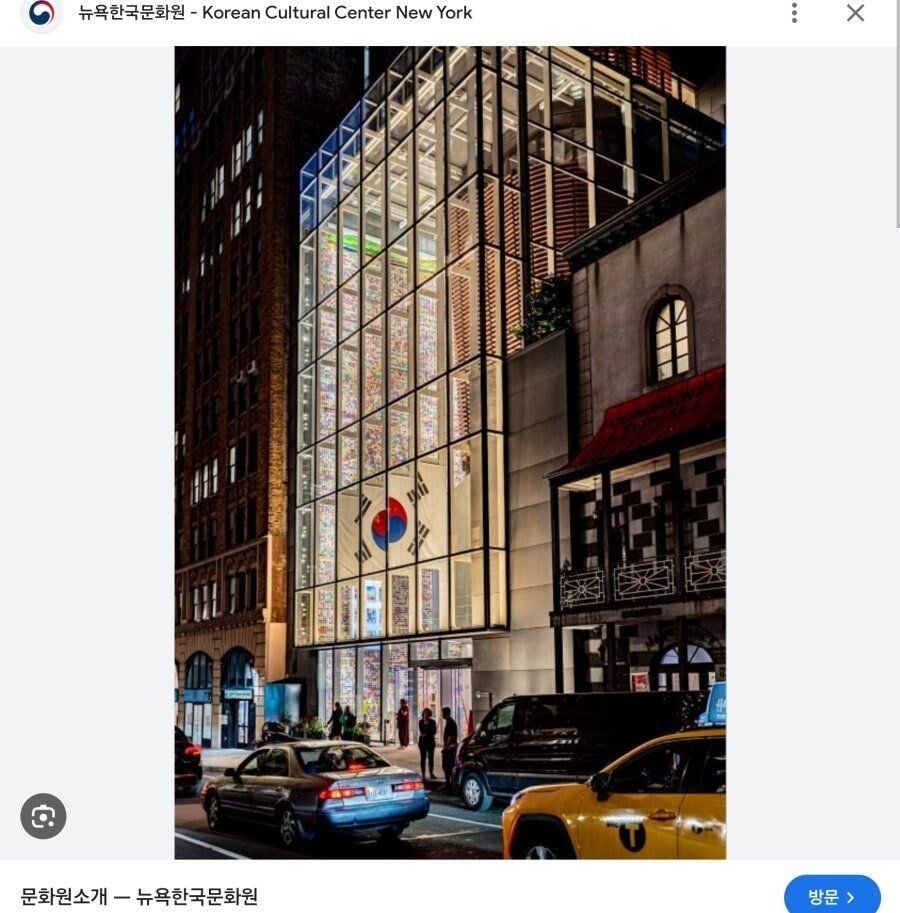This screenshot has width=900, height=913.
Task: Open the three-dot overflow menu
Action: pyautogui.click(x=794, y=13)
